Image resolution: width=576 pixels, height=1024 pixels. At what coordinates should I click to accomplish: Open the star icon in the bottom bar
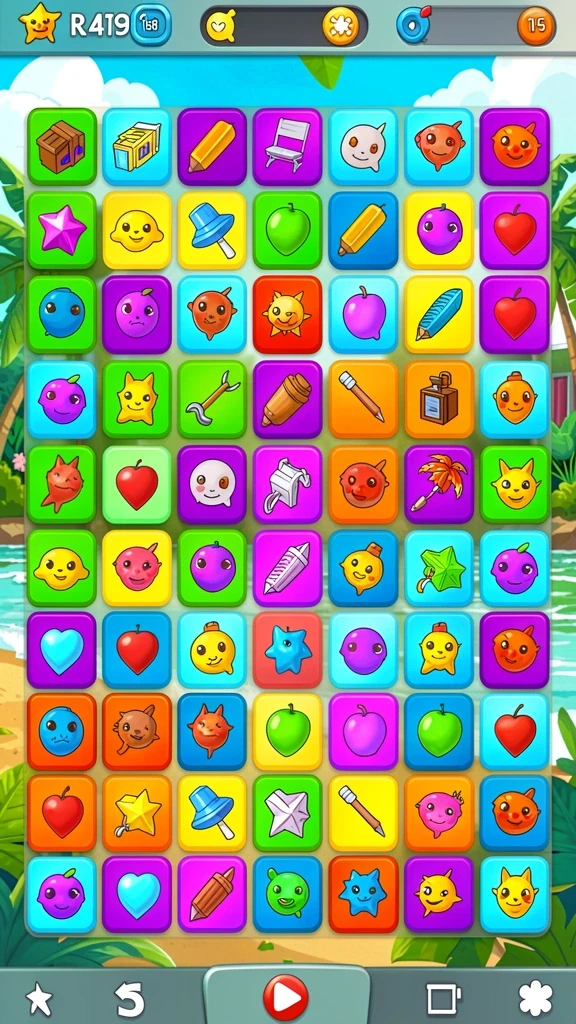pos(39,999)
